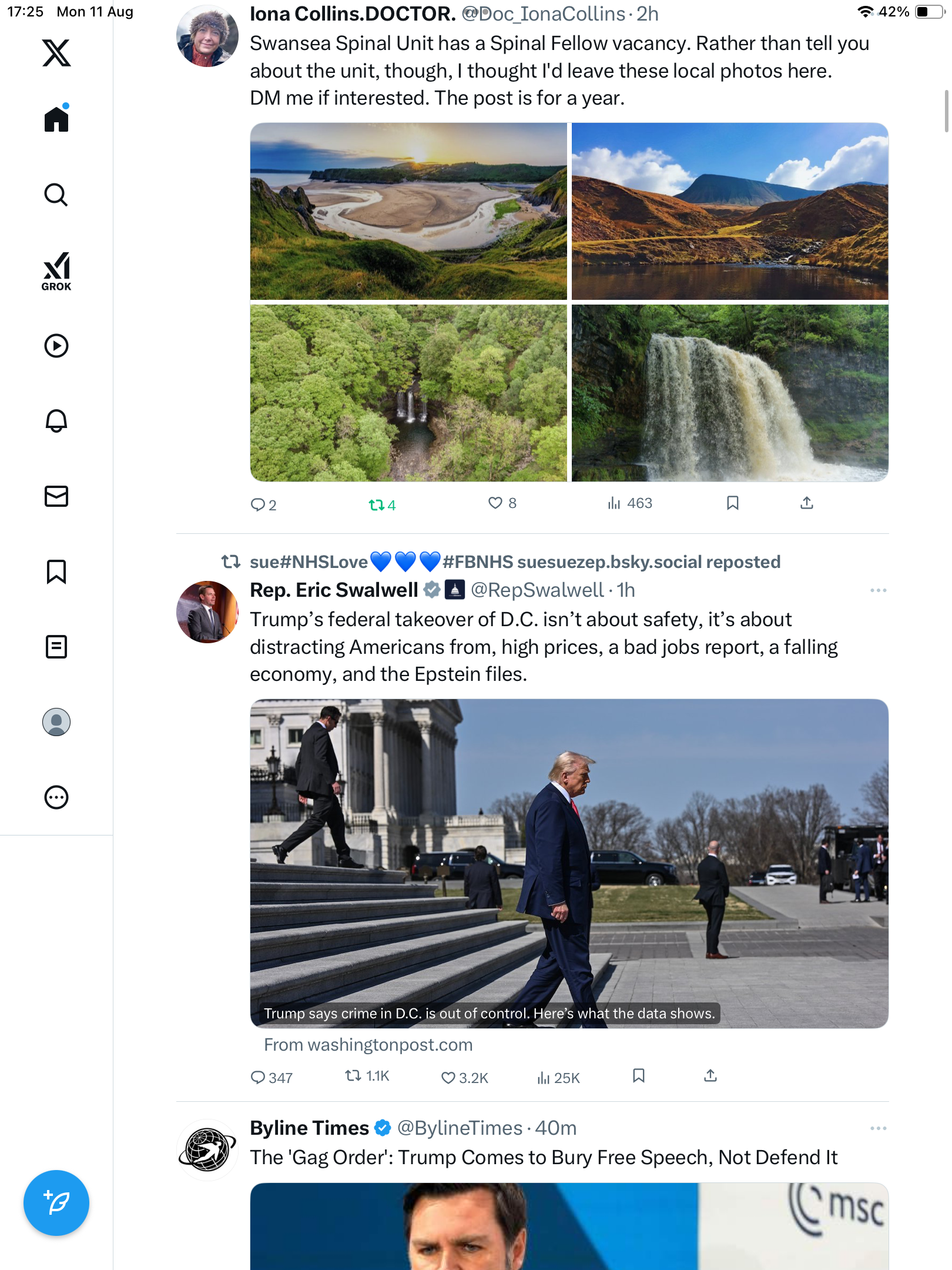
Task: Open the More options menu in sidebar
Action: point(56,797)
